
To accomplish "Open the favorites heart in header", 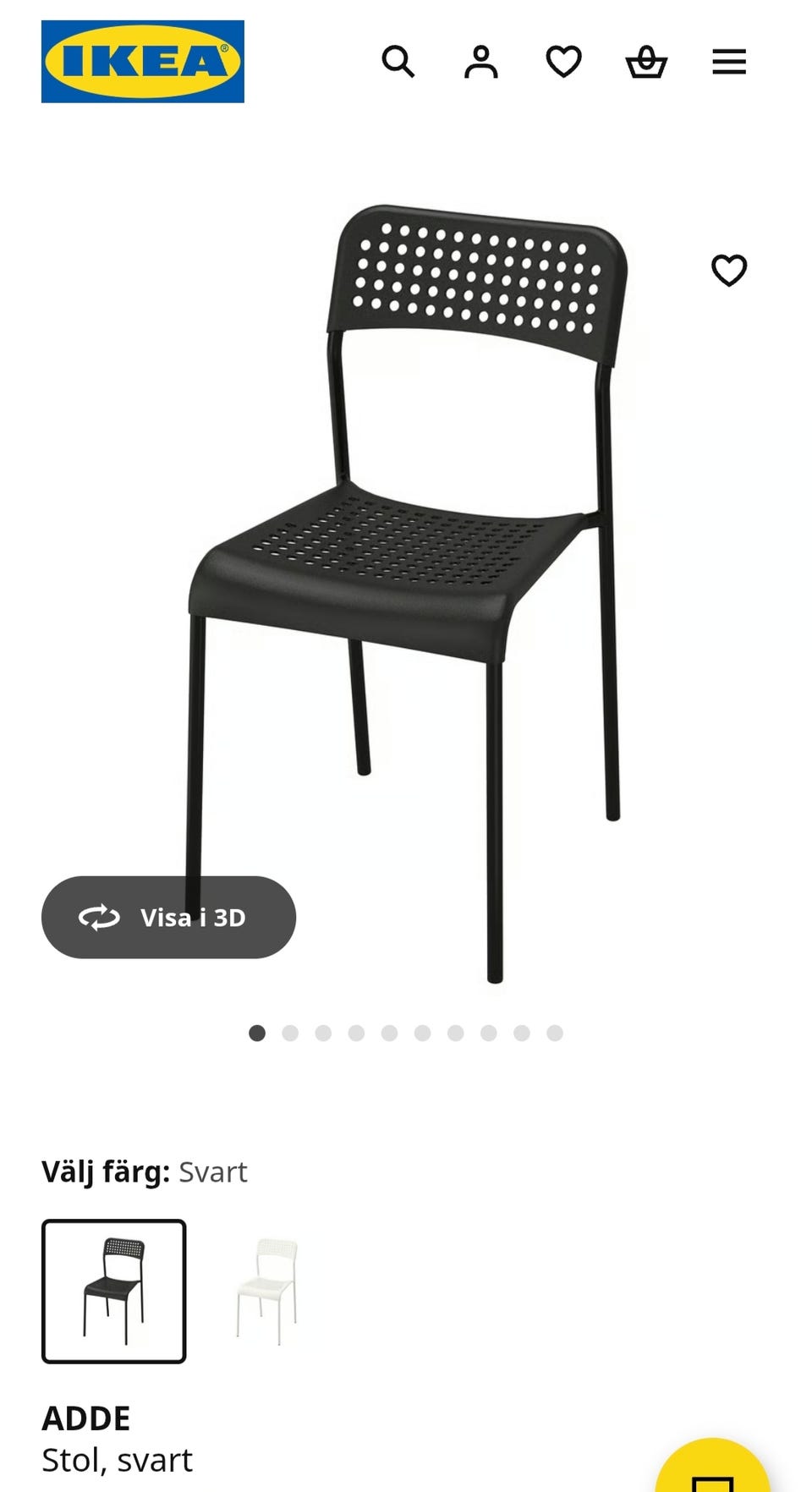I will coord(563,62).
